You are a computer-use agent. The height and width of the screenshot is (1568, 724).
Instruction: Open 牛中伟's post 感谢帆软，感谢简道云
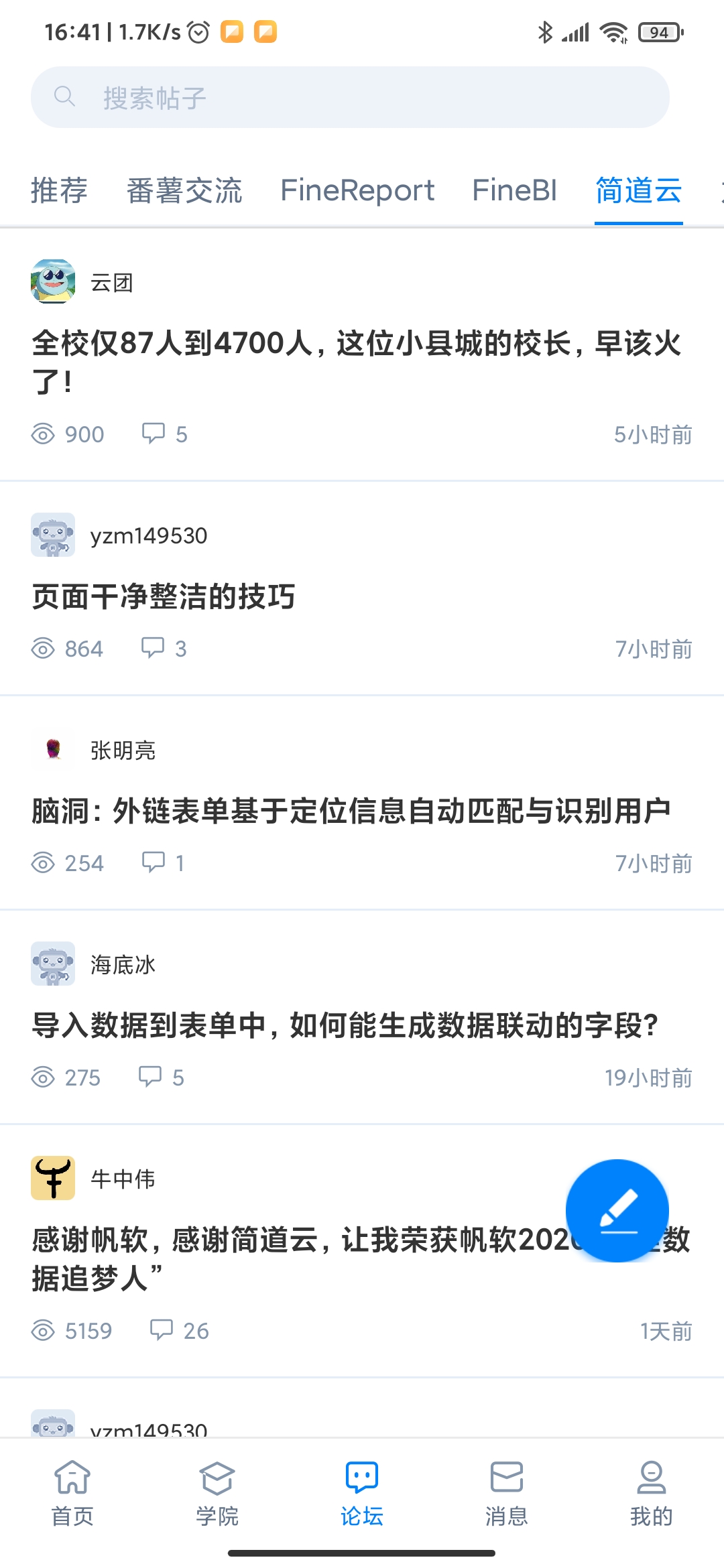click(295, 1258)
